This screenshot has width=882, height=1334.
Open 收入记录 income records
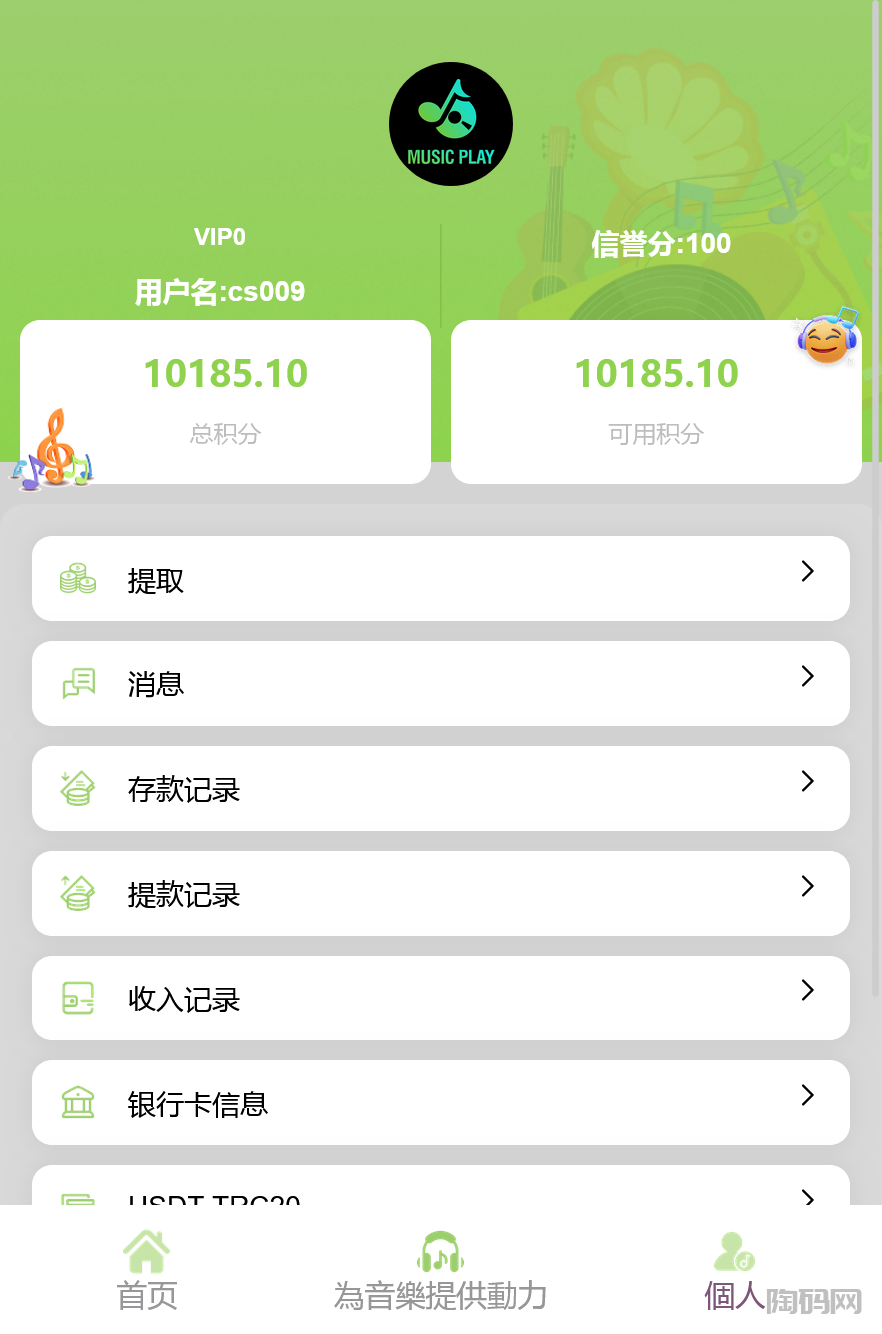[440, 998]
